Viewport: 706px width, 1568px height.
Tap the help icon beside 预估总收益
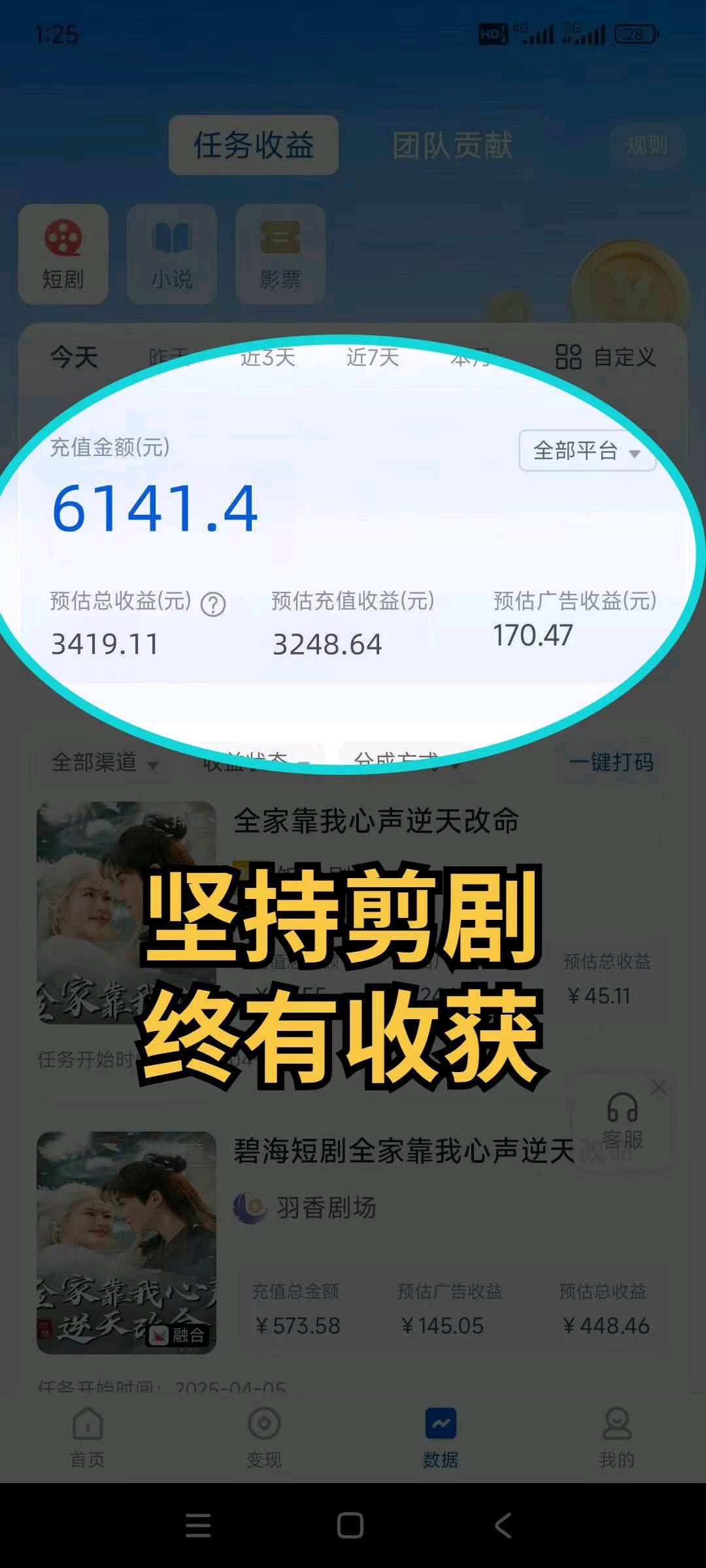(x=213, y=604)
